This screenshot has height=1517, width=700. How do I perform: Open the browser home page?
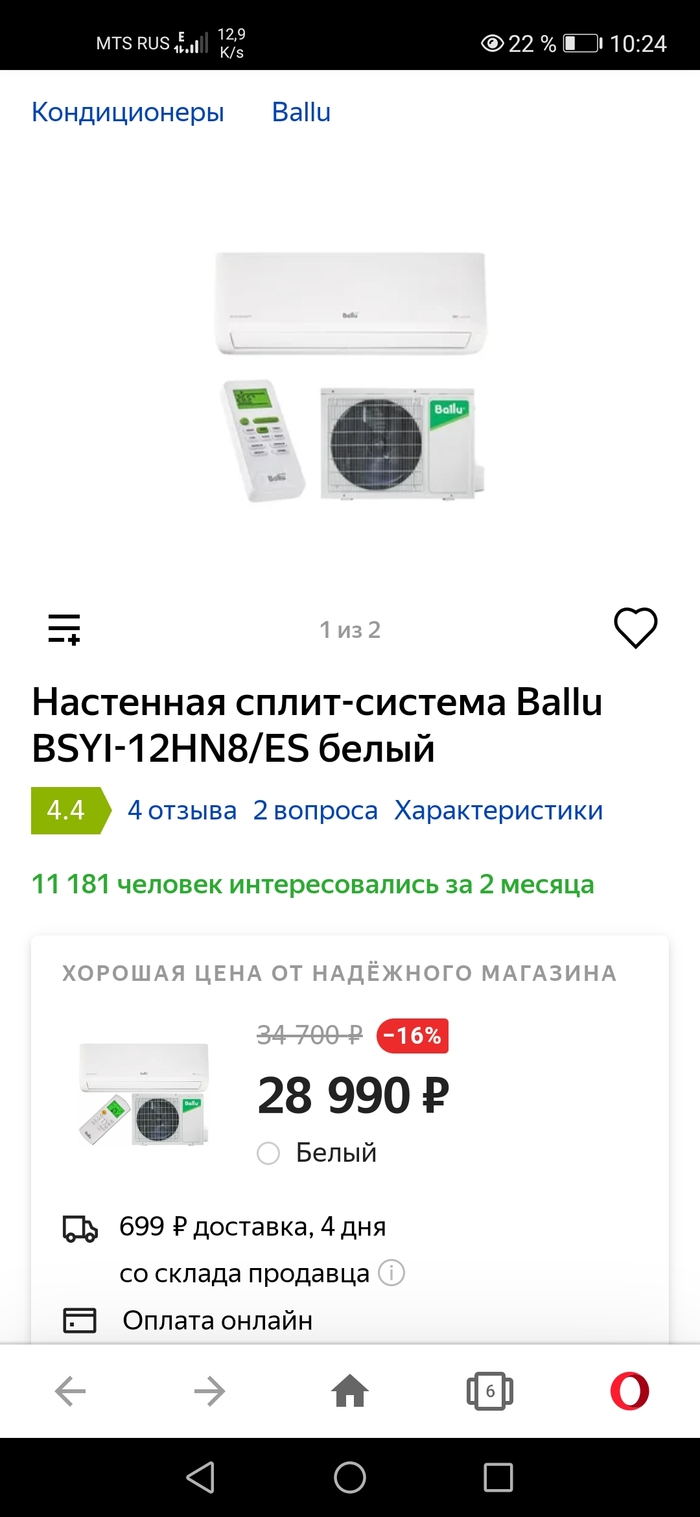click(350, 1391)
